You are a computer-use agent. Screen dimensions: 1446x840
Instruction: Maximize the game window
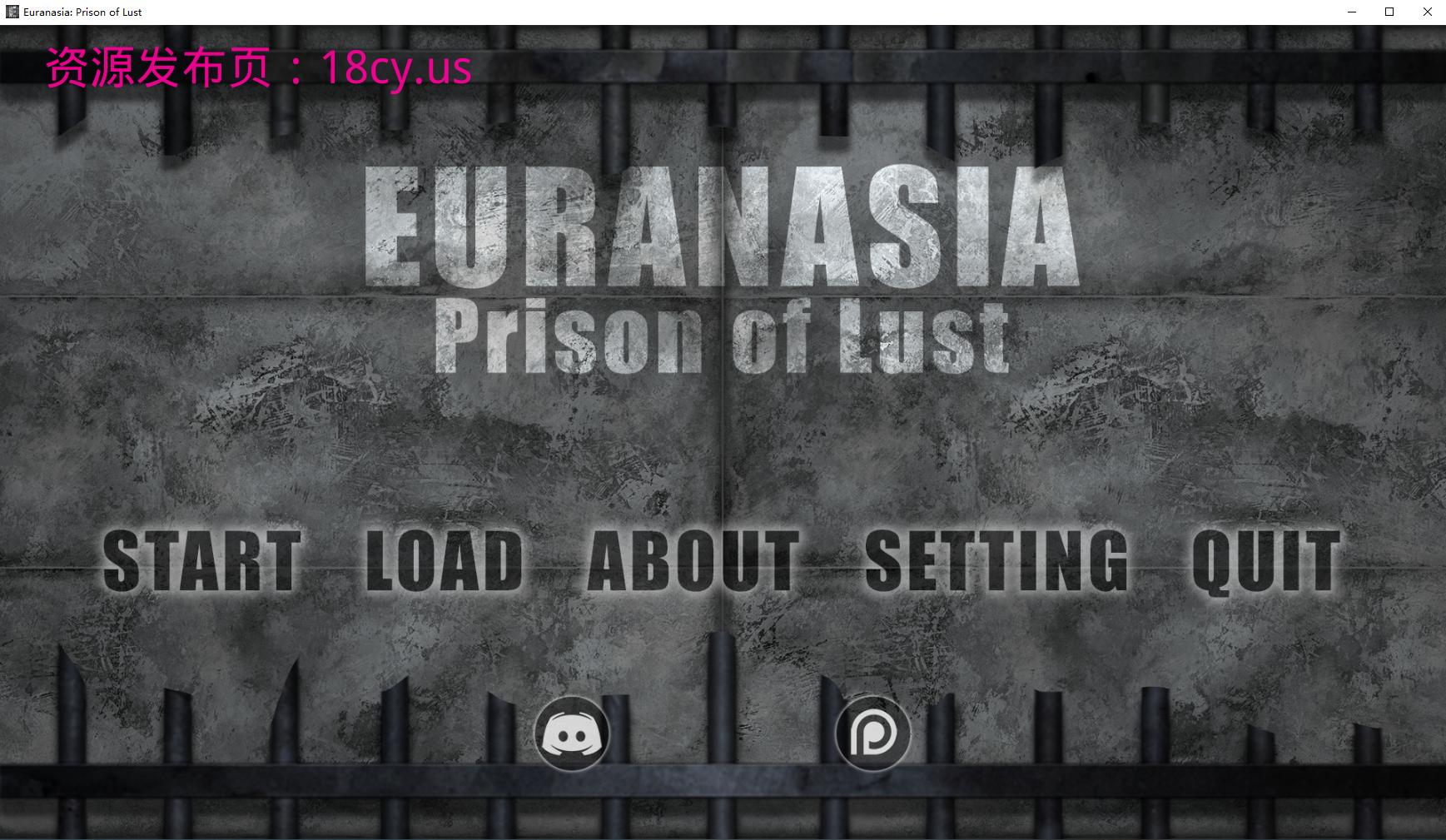pyautogui.click(x=1389, y=12)
